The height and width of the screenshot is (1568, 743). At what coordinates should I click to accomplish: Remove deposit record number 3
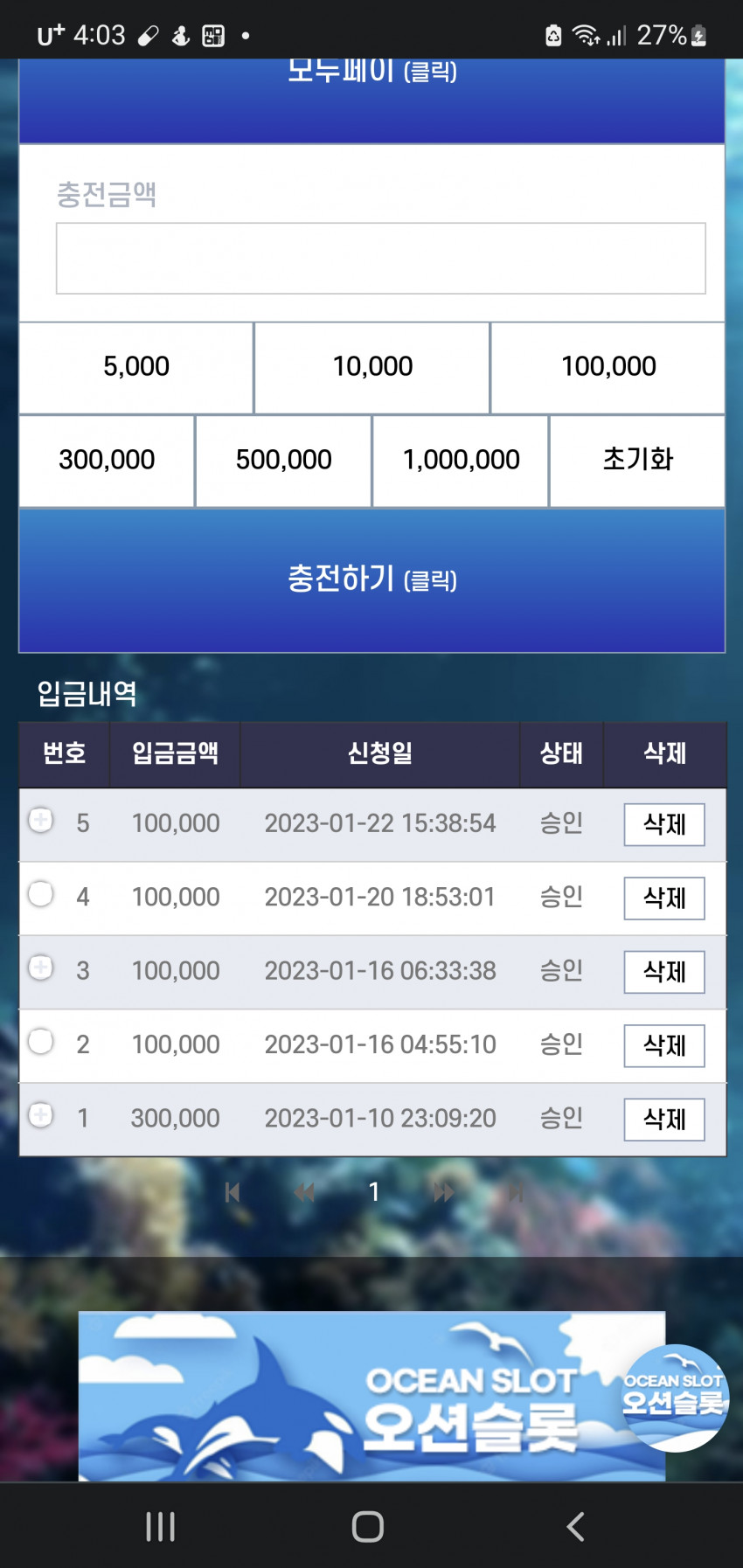tap(664, 972)
